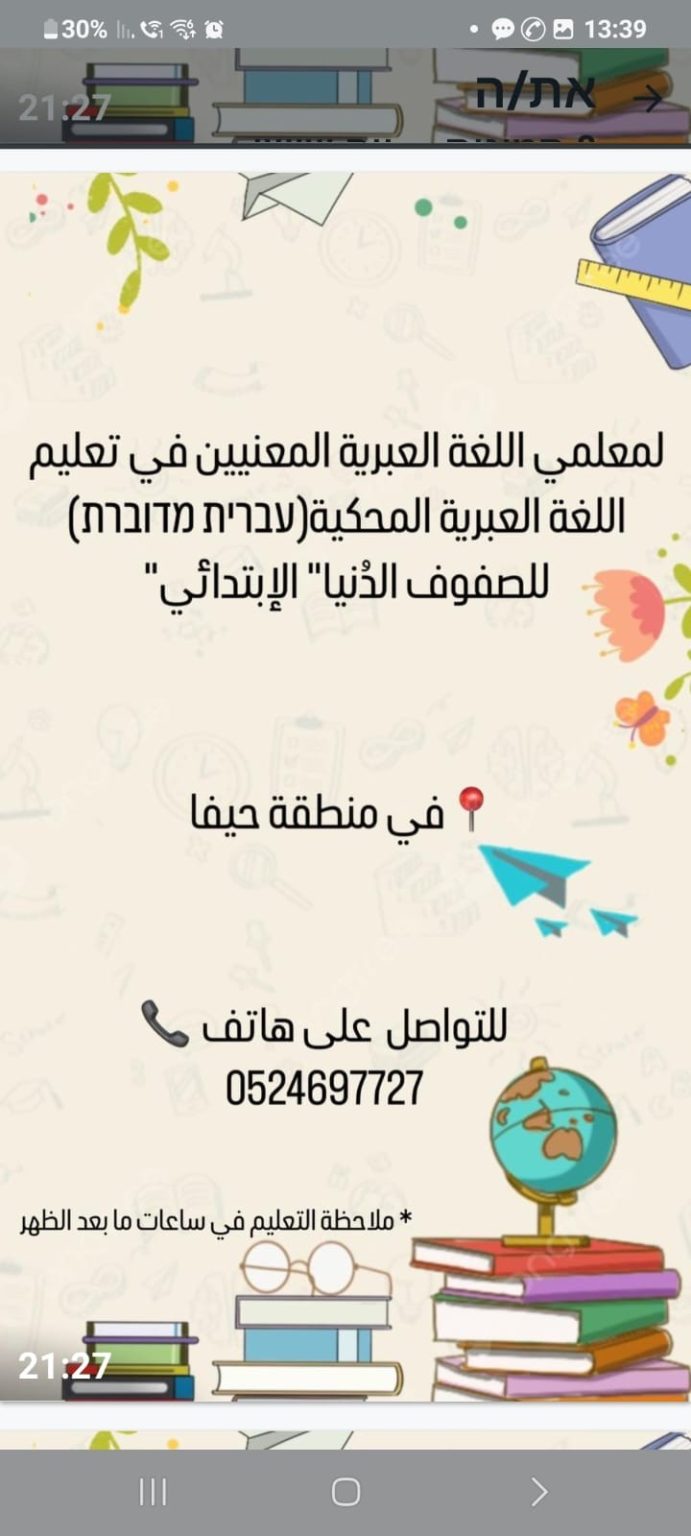Open the Haifa Hebrew teachers poster image
691x1536 pixels.
tap(345, 786)
